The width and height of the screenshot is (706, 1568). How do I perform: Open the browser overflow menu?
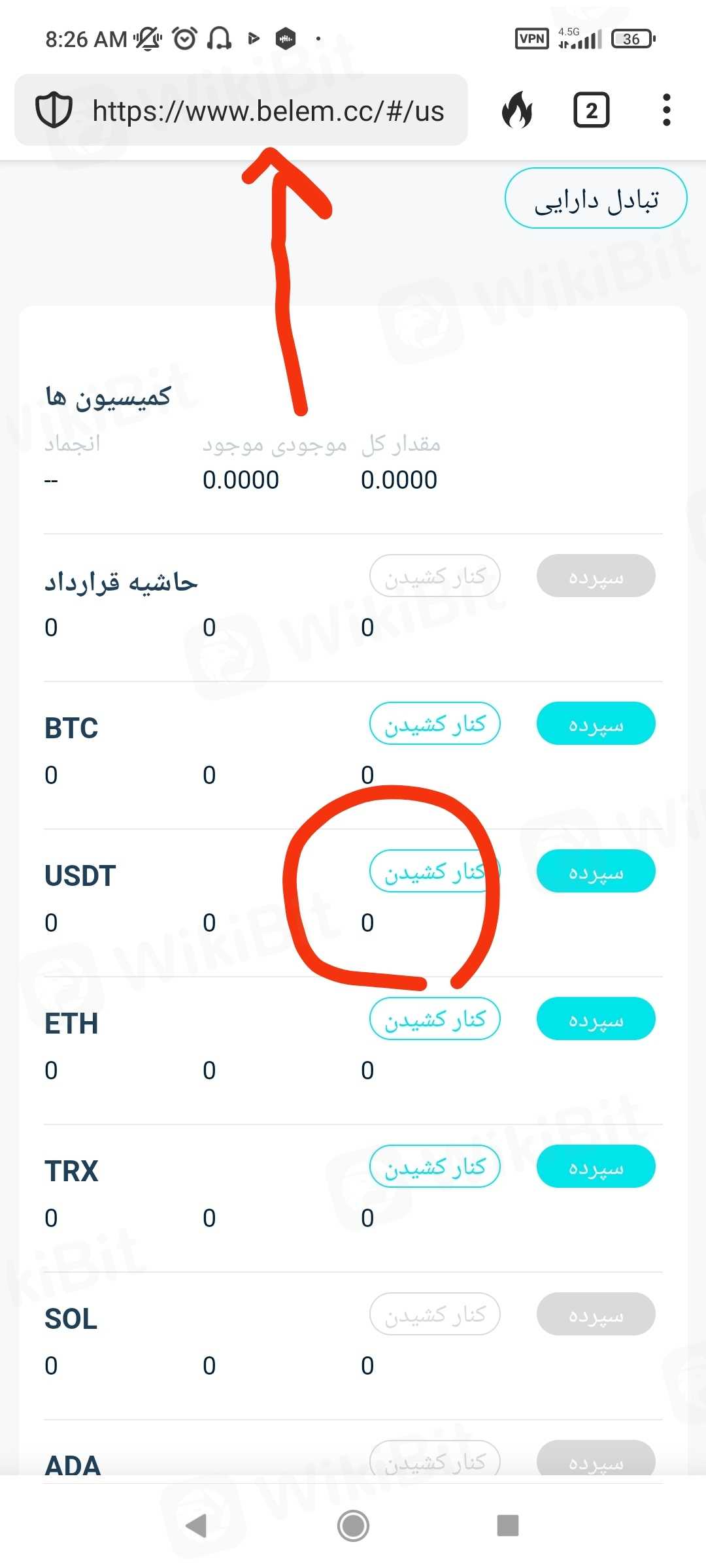666,110
